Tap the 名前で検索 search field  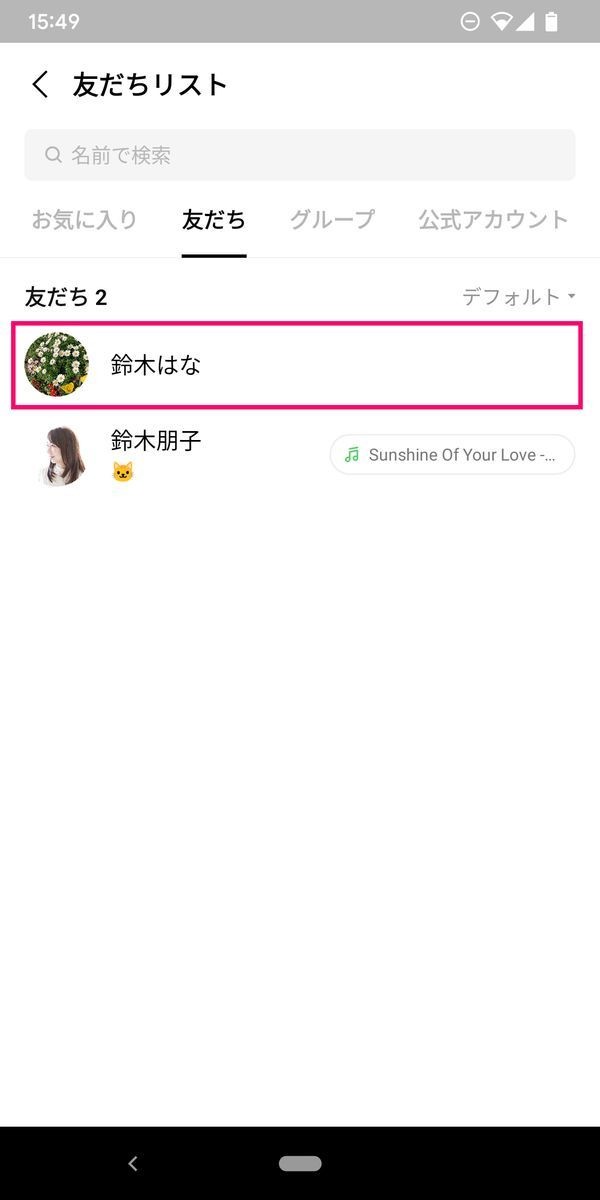point(300,155)
